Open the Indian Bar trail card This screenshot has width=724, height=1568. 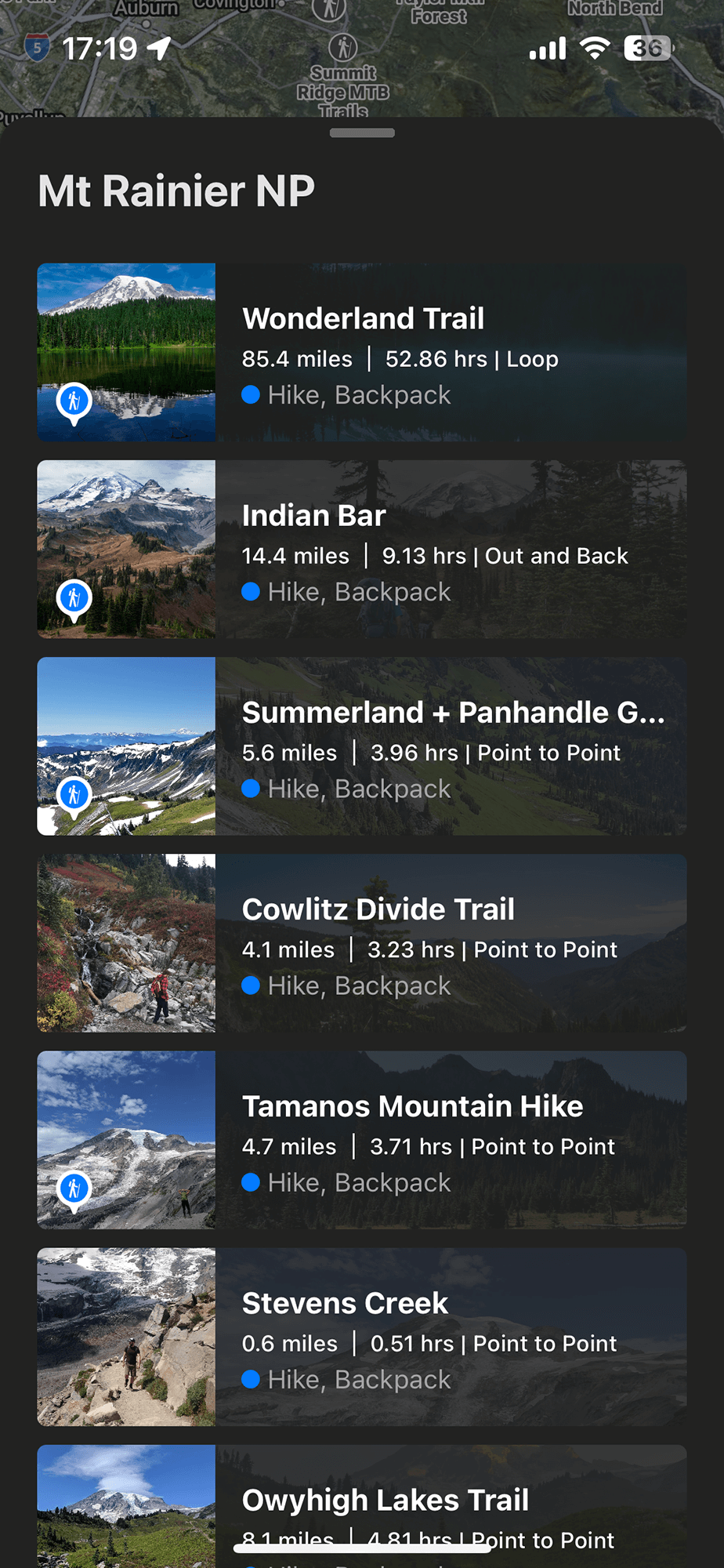[362, 549]
